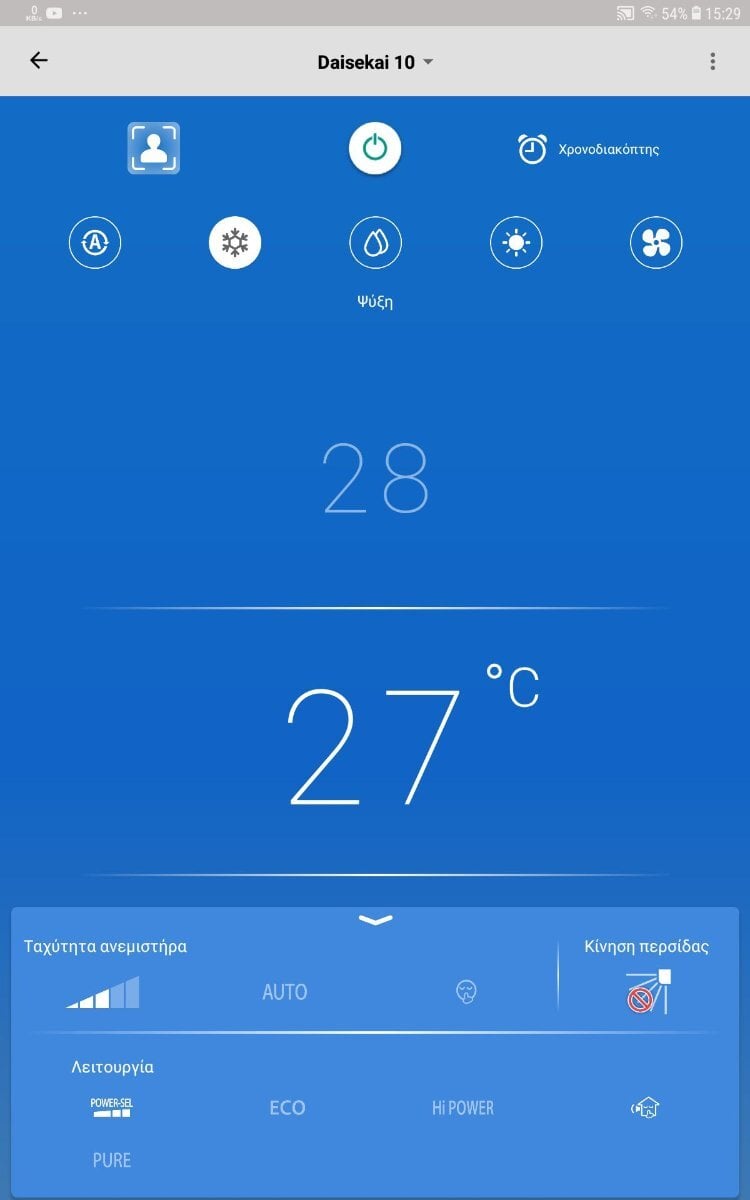Go back with the arrow icon
750x1200 pixels.
click(38, 61)
